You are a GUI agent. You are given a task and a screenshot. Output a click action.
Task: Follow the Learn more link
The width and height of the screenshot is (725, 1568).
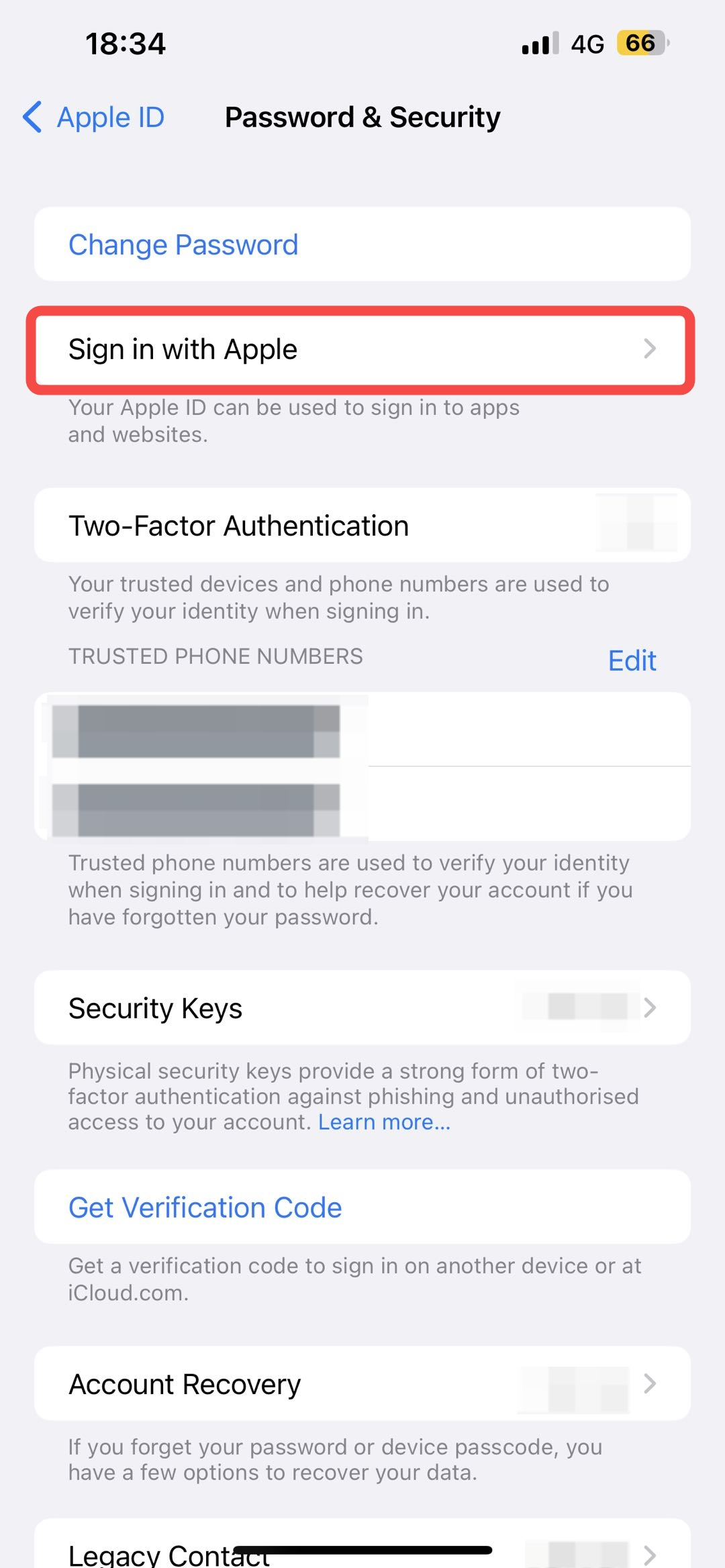coord(384,1122)
